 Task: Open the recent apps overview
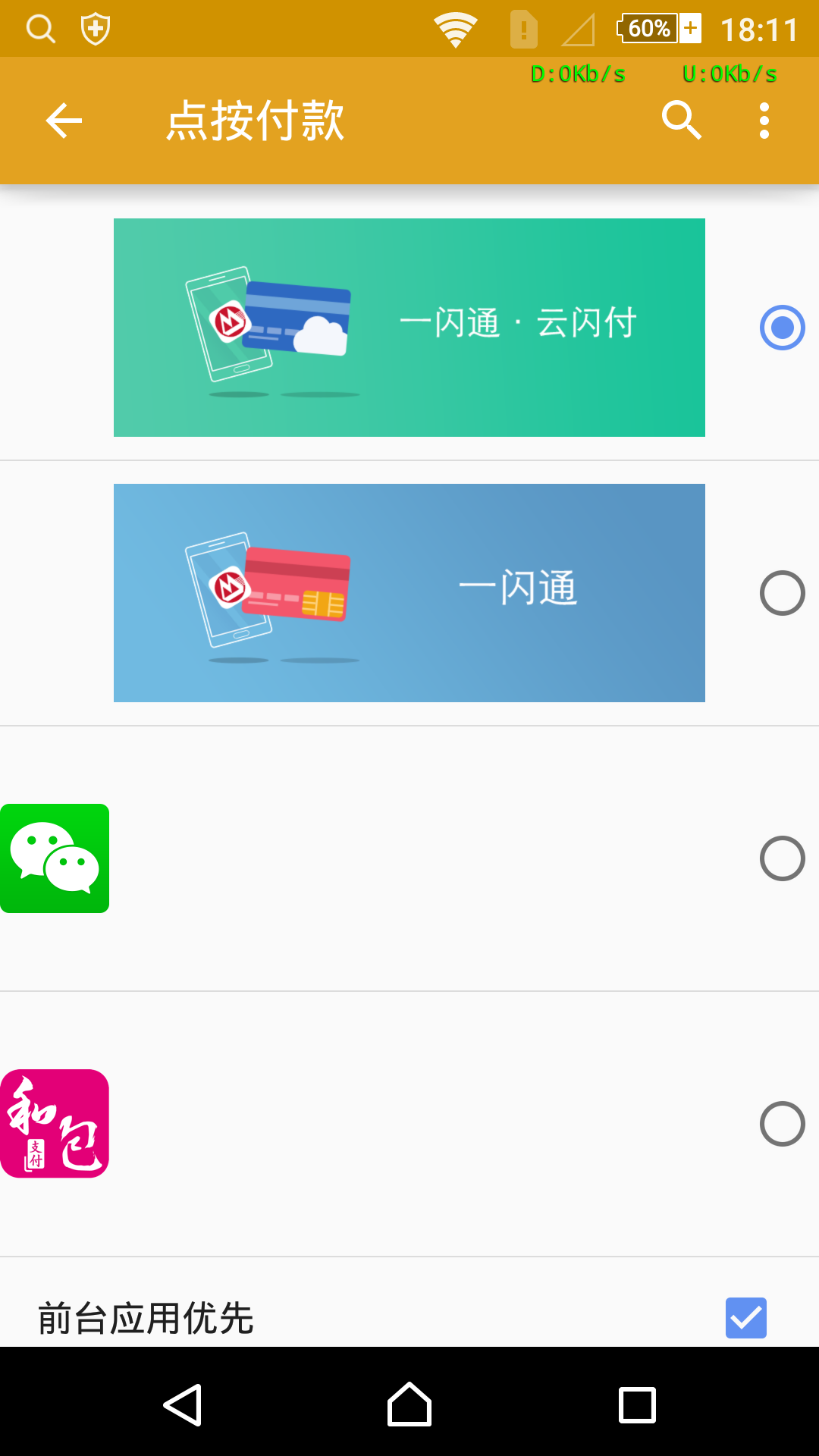click(637, 1405)
